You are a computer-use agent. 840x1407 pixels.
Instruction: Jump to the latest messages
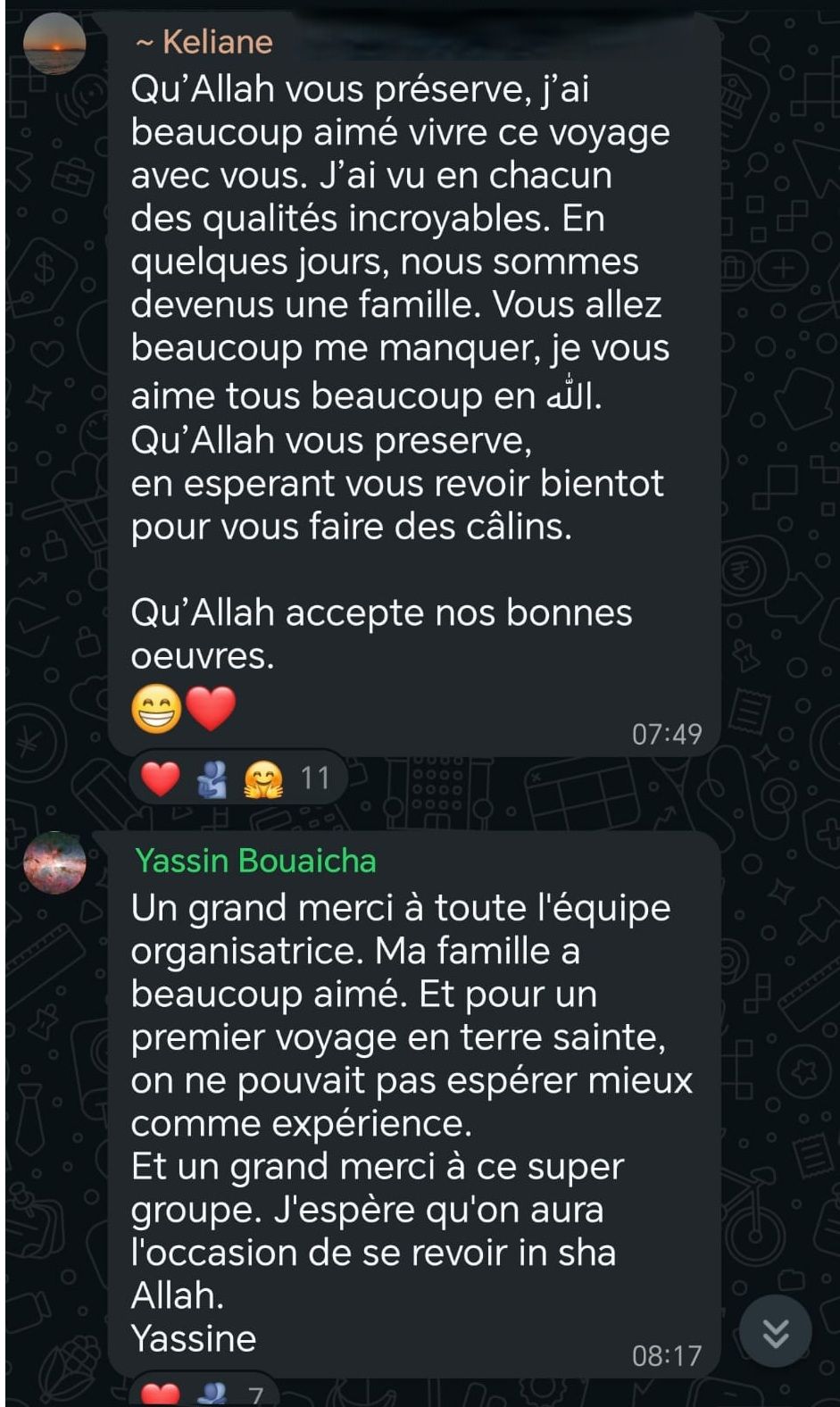pos(775,1332)
